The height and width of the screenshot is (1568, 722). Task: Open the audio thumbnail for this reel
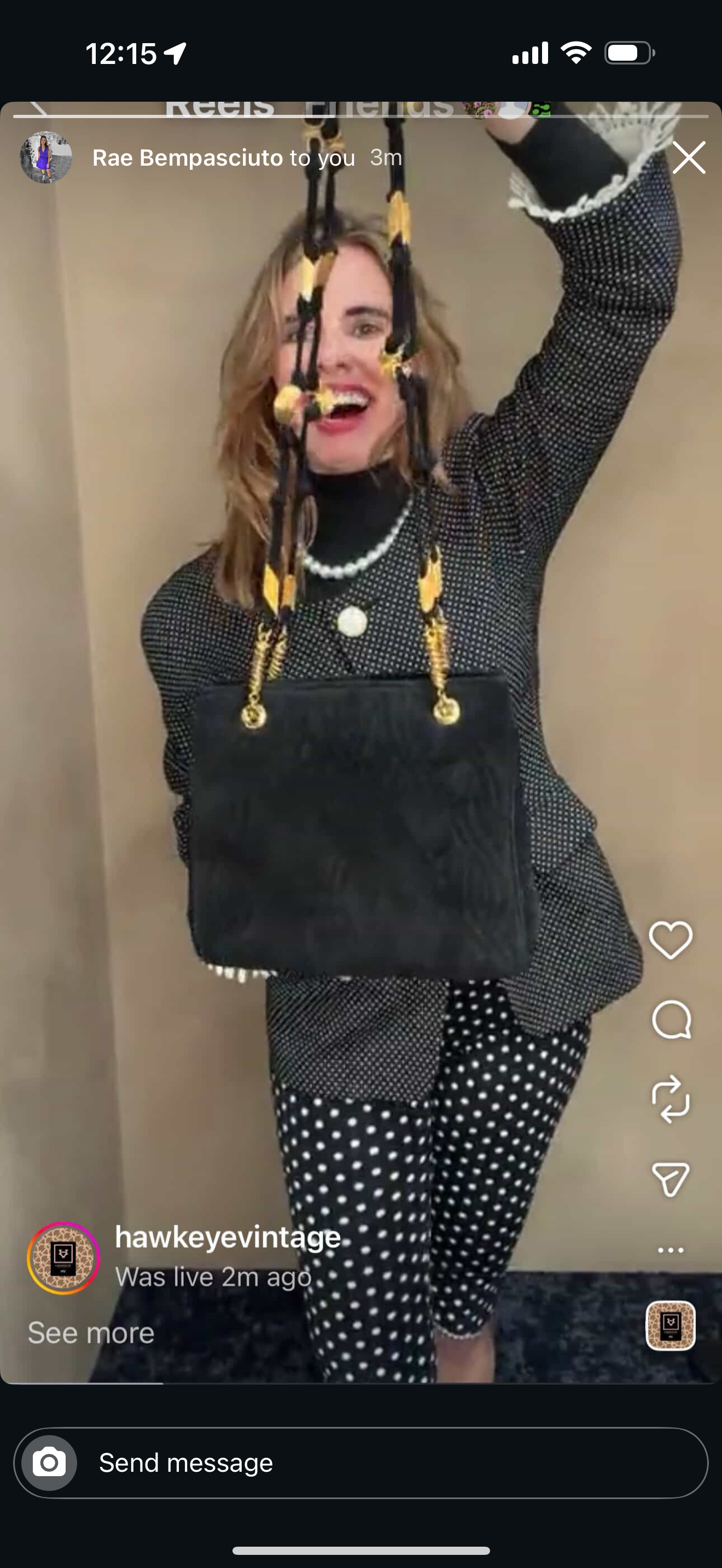(x=670, y=1325)
